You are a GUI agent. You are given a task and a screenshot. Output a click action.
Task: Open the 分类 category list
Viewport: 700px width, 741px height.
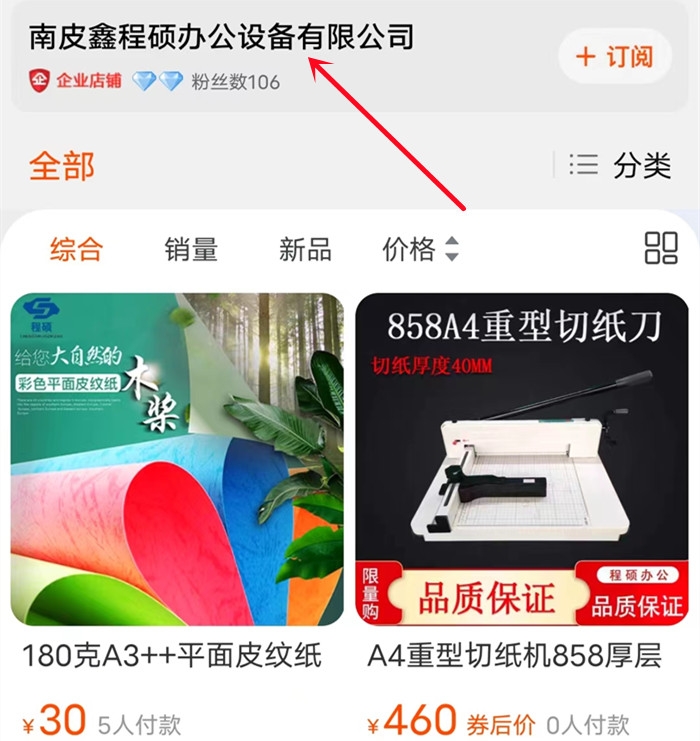(x=619, y=165)
